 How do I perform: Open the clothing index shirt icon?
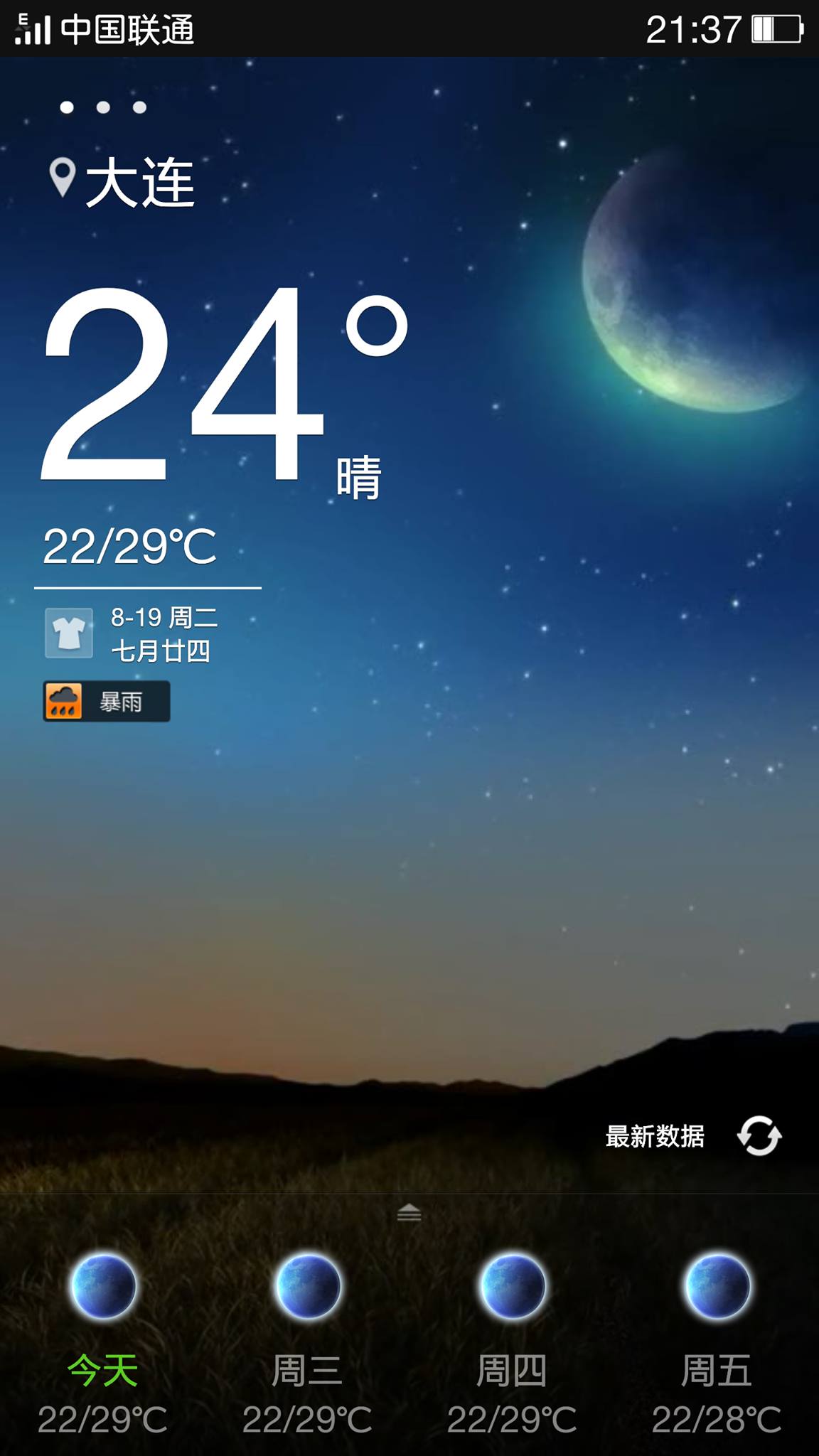[69, 633]
